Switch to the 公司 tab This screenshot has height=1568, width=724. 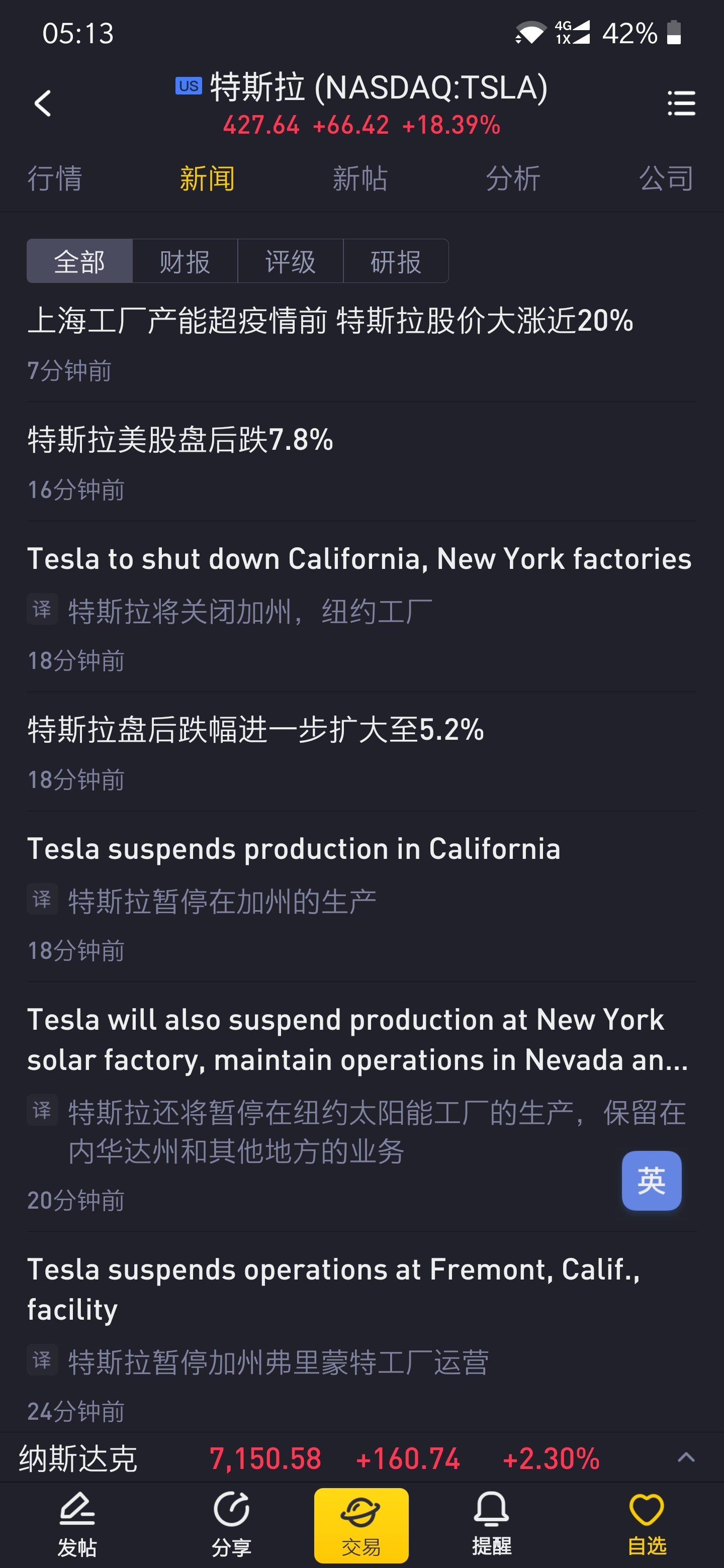(666, 179)
